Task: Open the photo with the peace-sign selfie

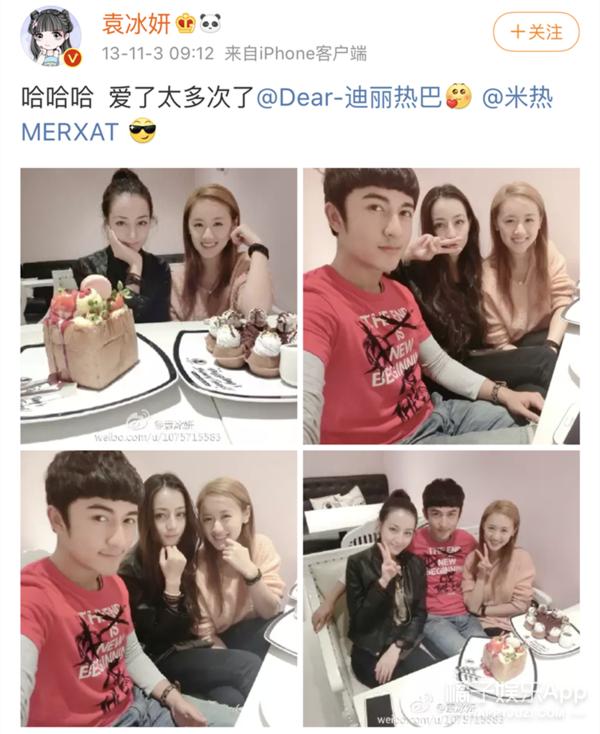Action: pos(441,305)
